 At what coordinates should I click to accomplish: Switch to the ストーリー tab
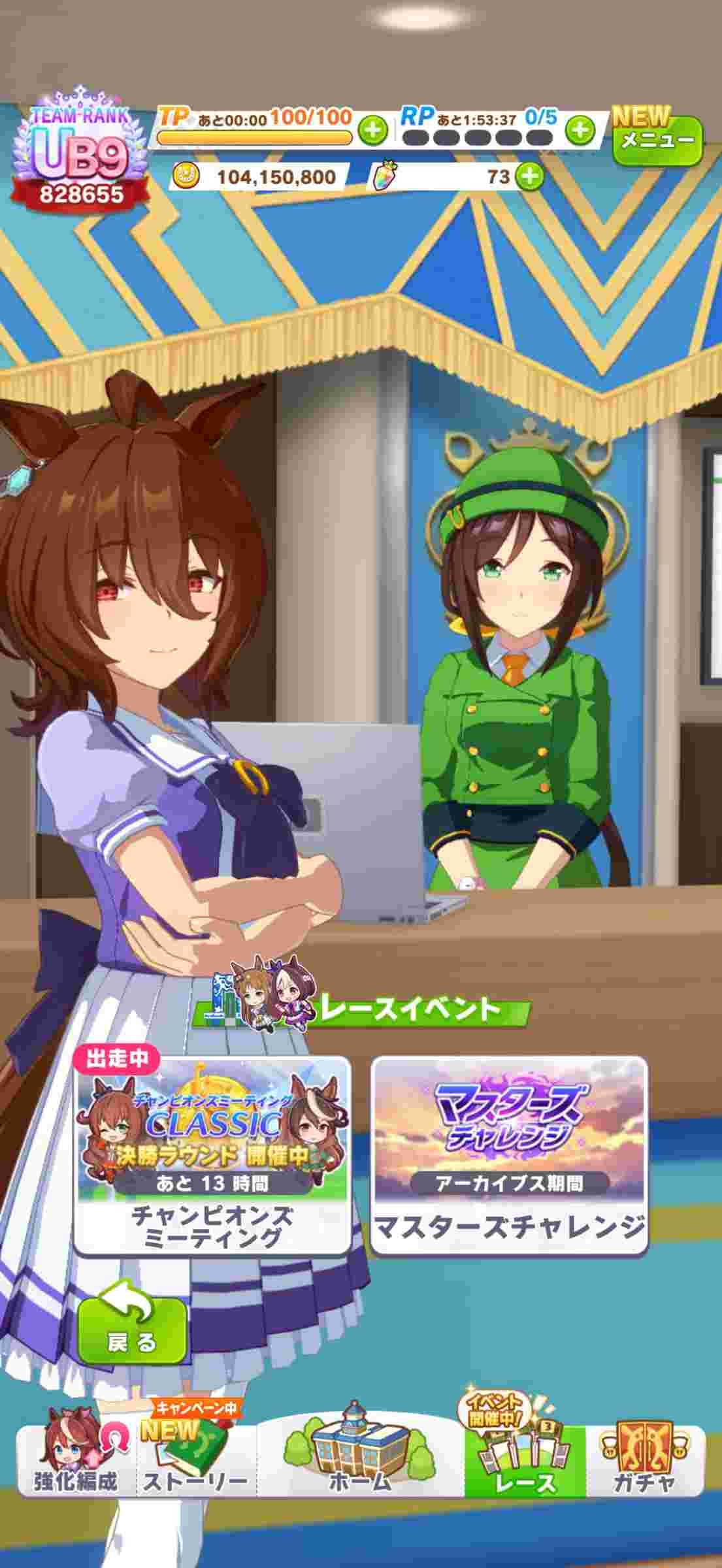tap(196, 1458)
